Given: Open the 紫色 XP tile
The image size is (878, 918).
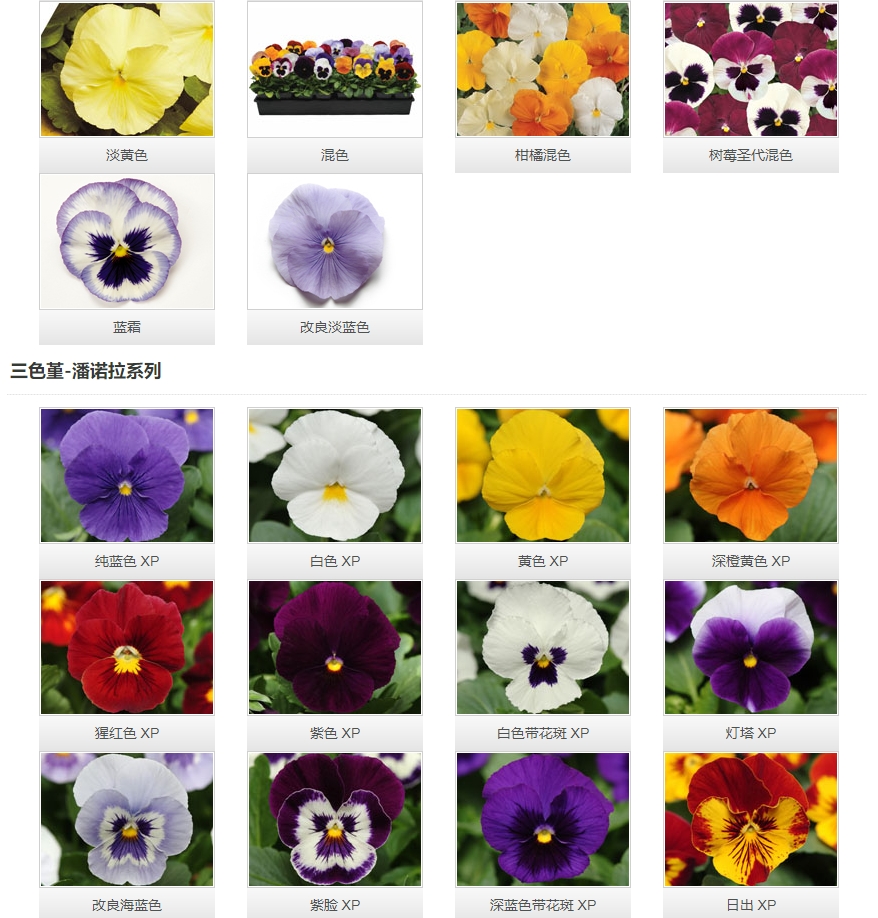Looking at the screenshot, I should pos(335,647).
